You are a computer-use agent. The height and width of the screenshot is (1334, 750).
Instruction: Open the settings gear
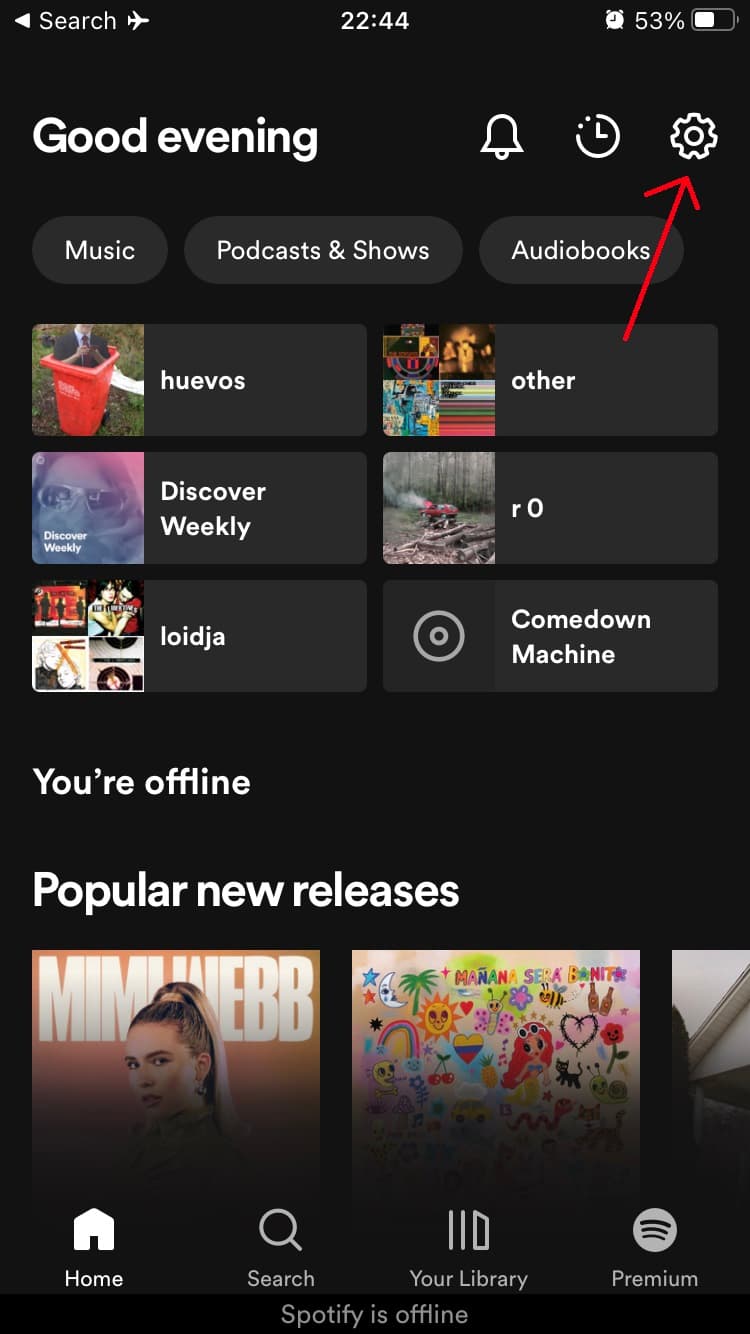(x=693, y=136)
